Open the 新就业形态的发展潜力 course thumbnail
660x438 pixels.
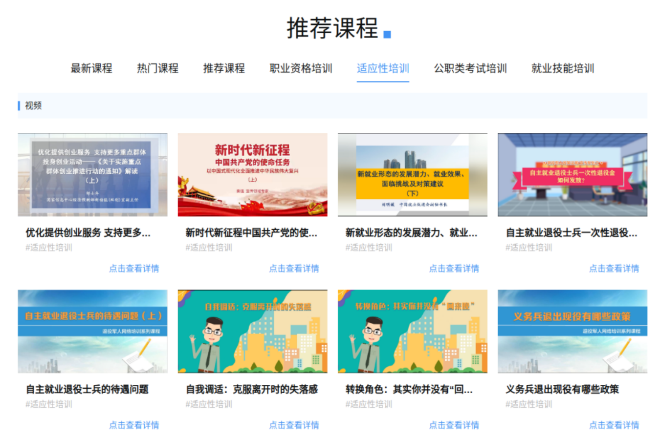click(x=412, y=175)
